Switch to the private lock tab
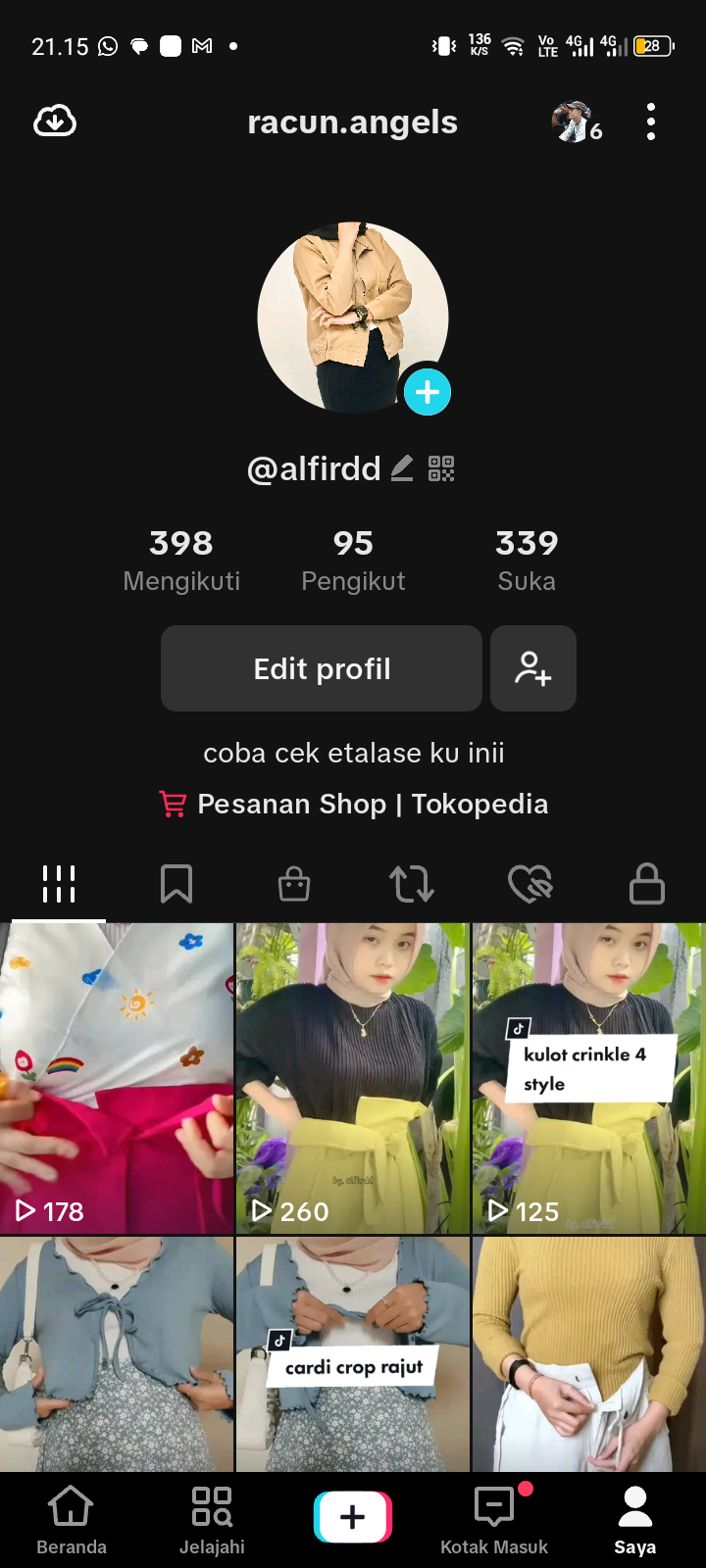706x1568 pixels. (647, 884)
